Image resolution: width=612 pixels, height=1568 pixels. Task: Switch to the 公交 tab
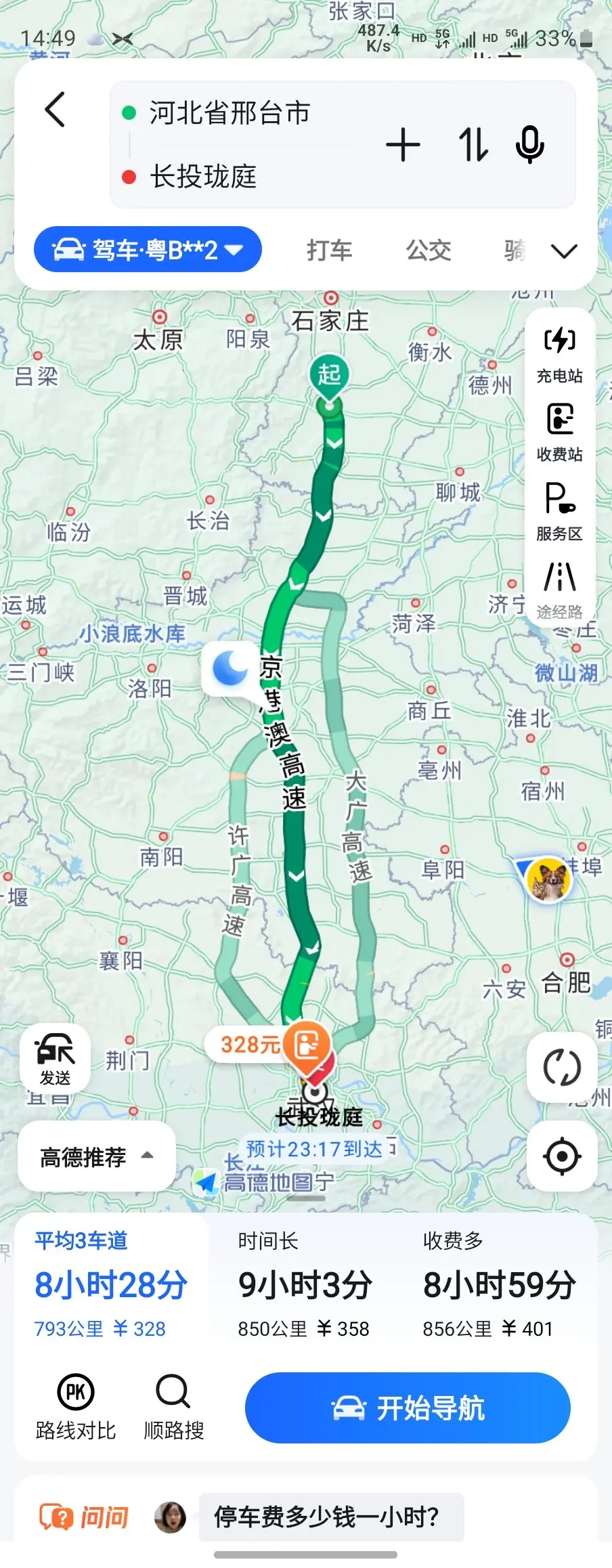[428, 251]
